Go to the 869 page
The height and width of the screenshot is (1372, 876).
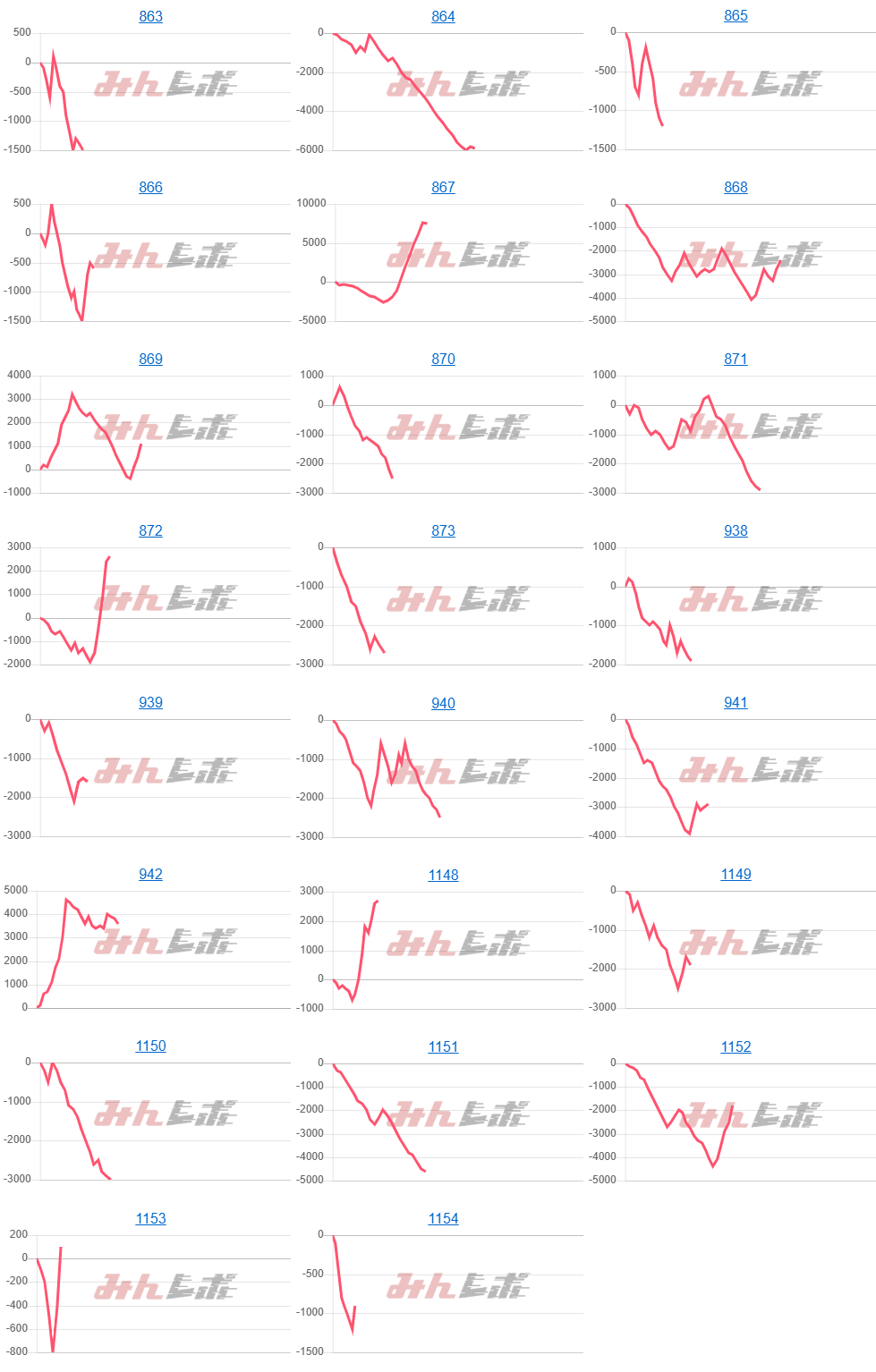(150, 359)
